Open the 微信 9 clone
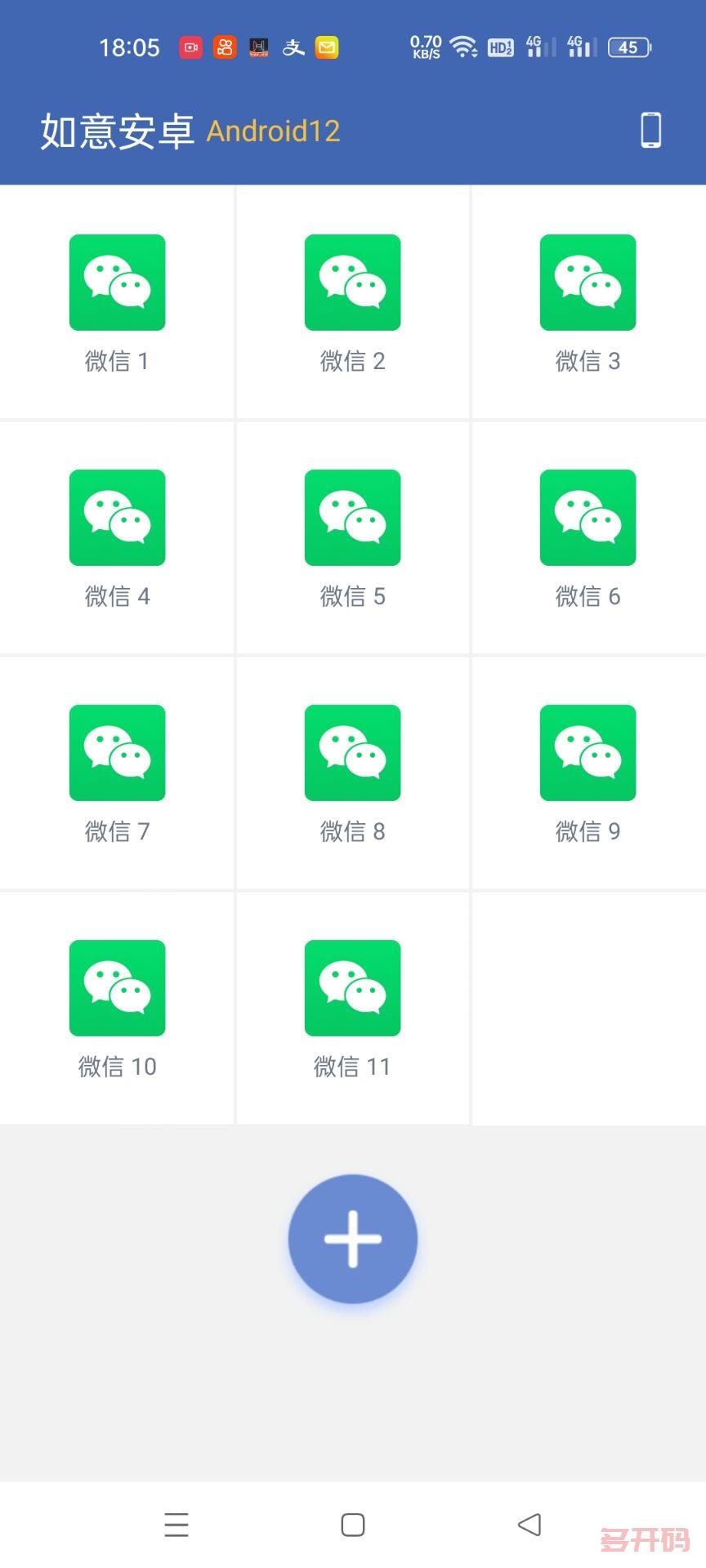 click(588, 753)
